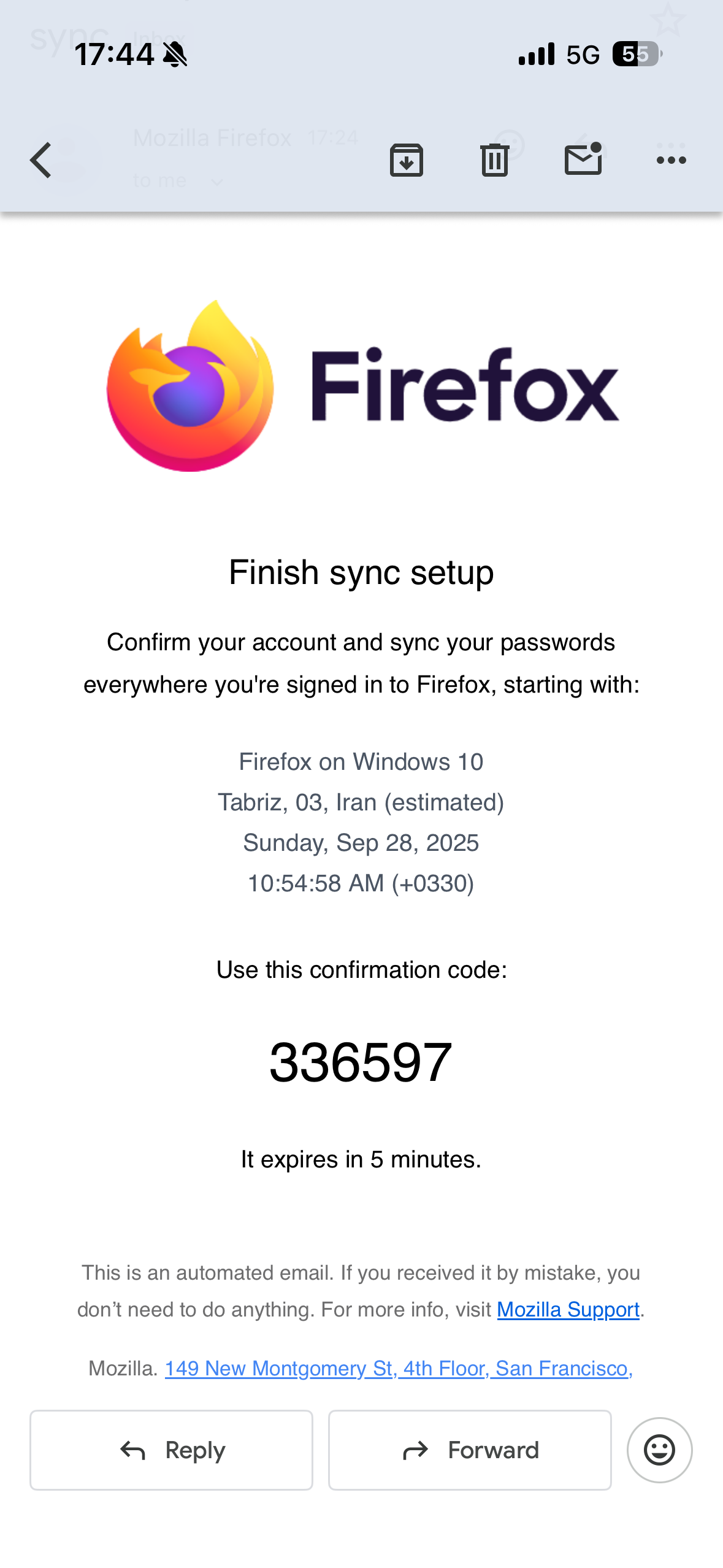The height and width of the screenshot is (1568, 723).
Task: Reply to this email
Action: (172, 1450)
